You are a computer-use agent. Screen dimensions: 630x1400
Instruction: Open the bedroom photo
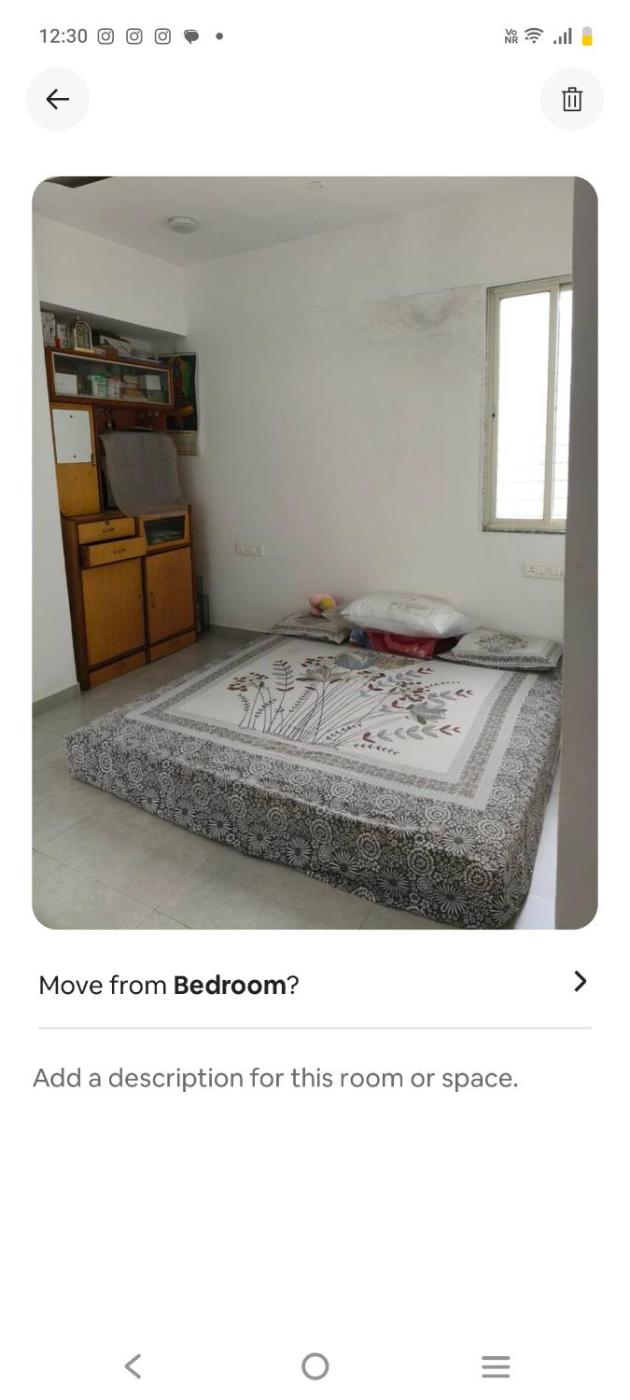click(x=315, y=553)
